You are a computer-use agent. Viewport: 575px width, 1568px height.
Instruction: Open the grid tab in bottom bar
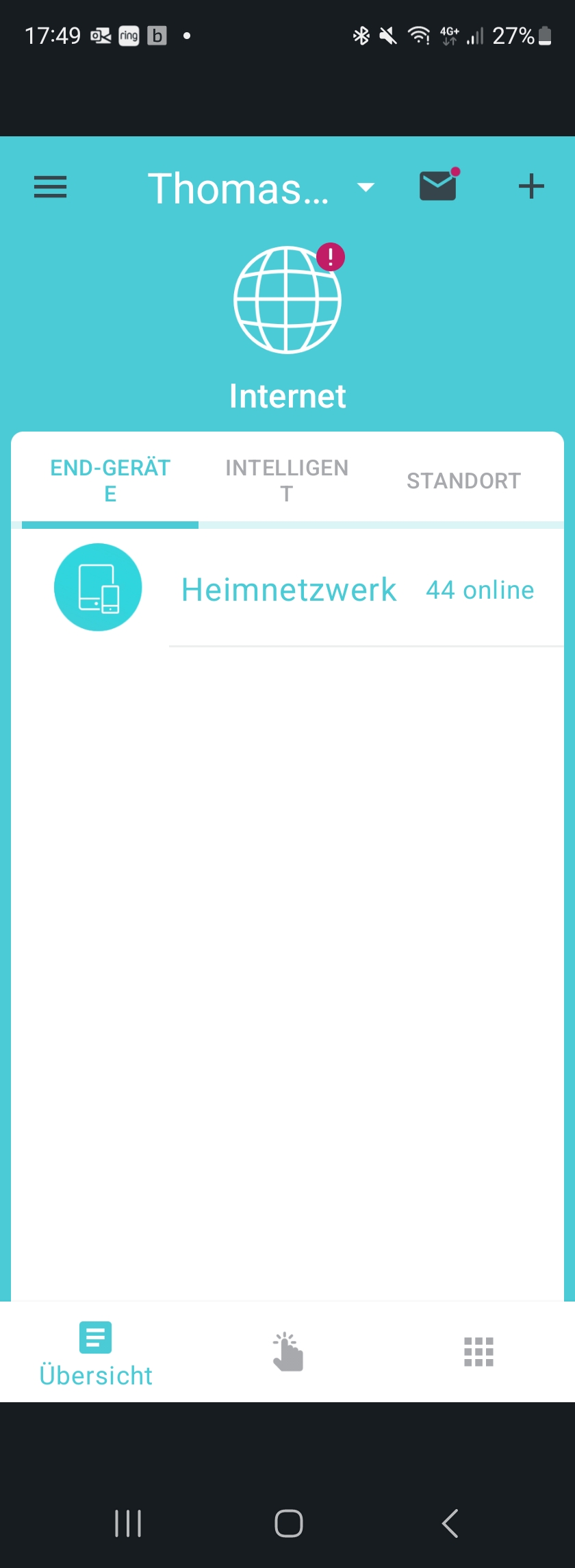[x=478, y=1352]
